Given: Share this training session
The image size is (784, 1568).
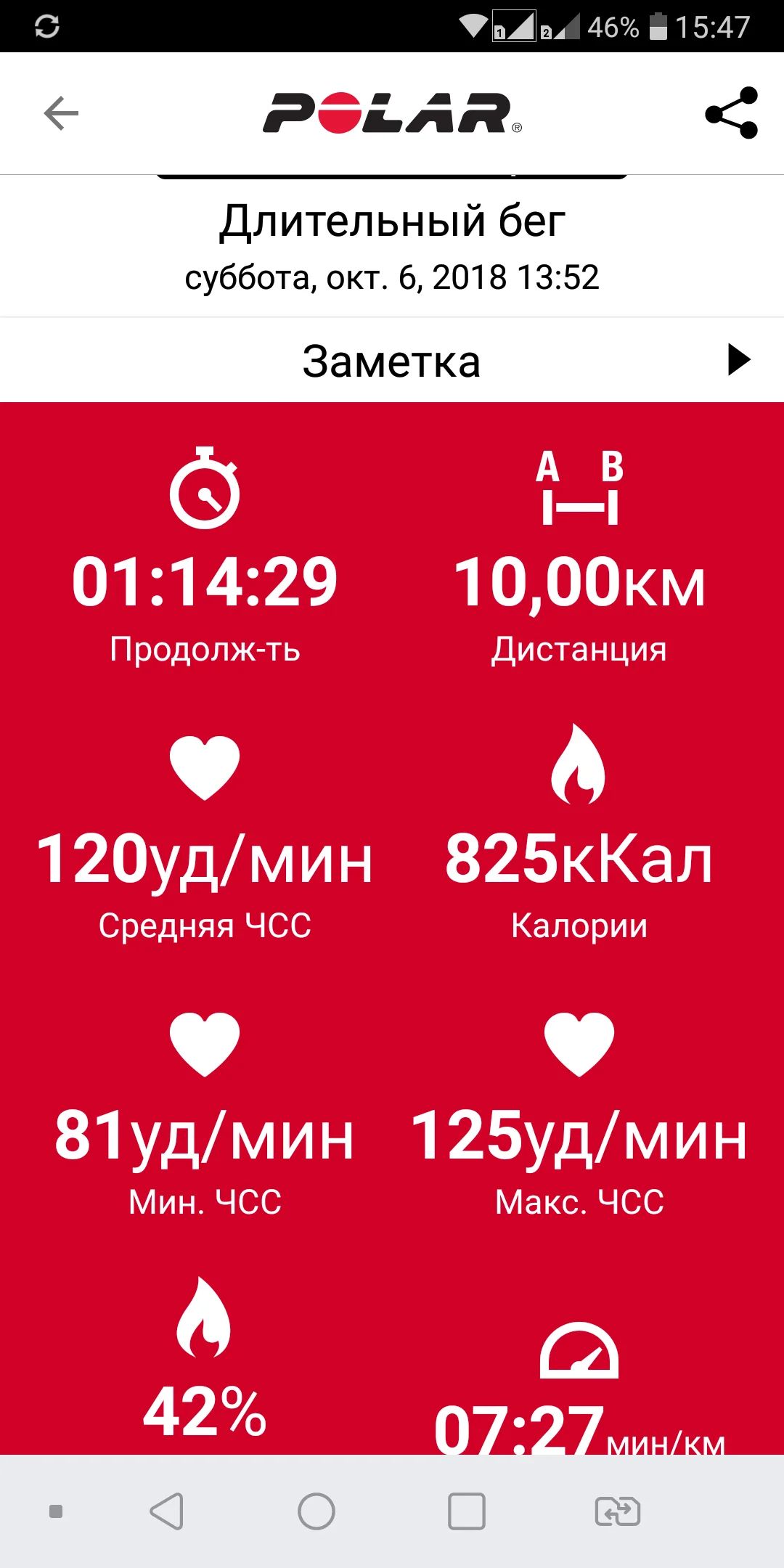Looking at the screenshot, I should (731, 113).
